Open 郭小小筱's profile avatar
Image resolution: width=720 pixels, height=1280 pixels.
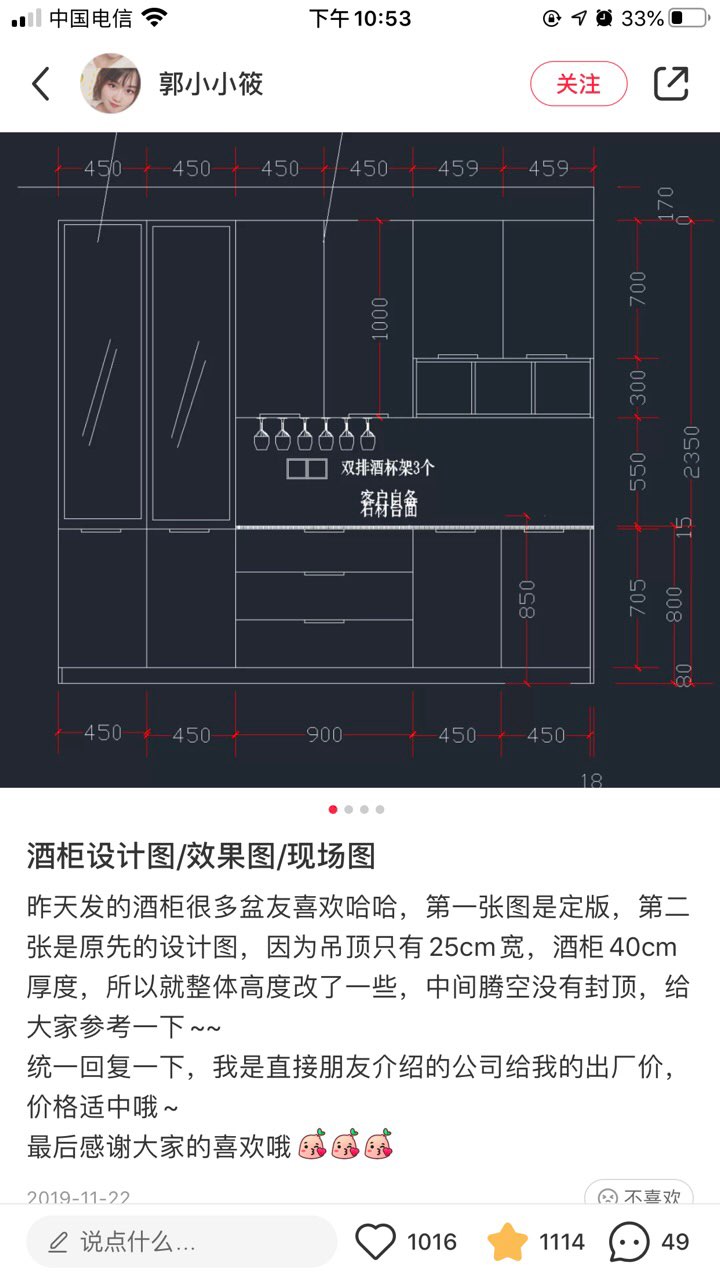[x=109, y=84]
